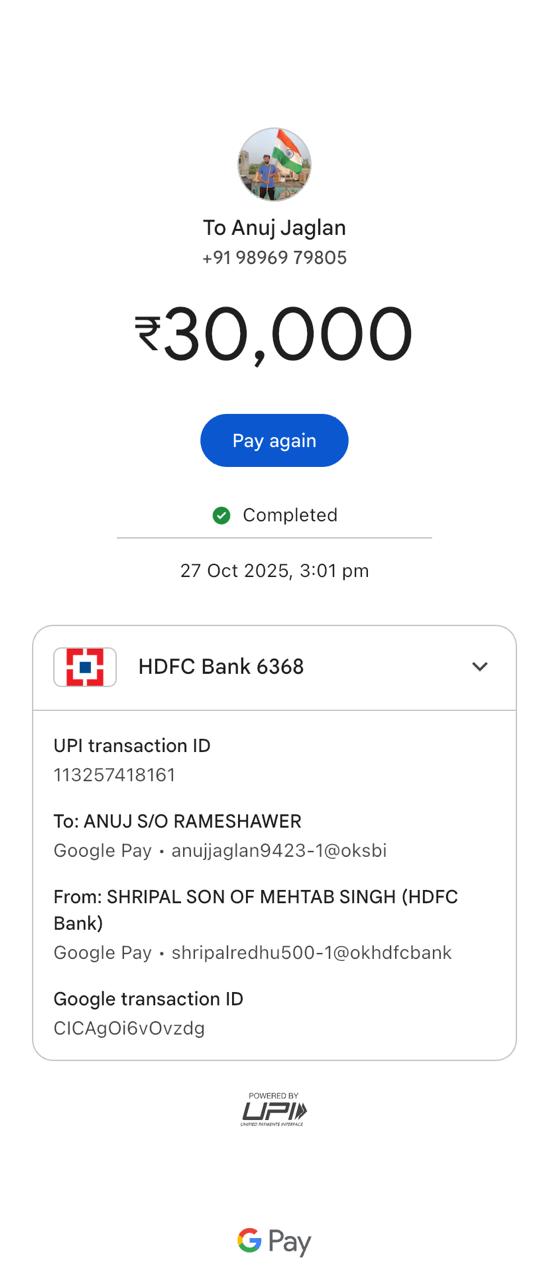Tap the Pay again button

(x=274, y=440)
